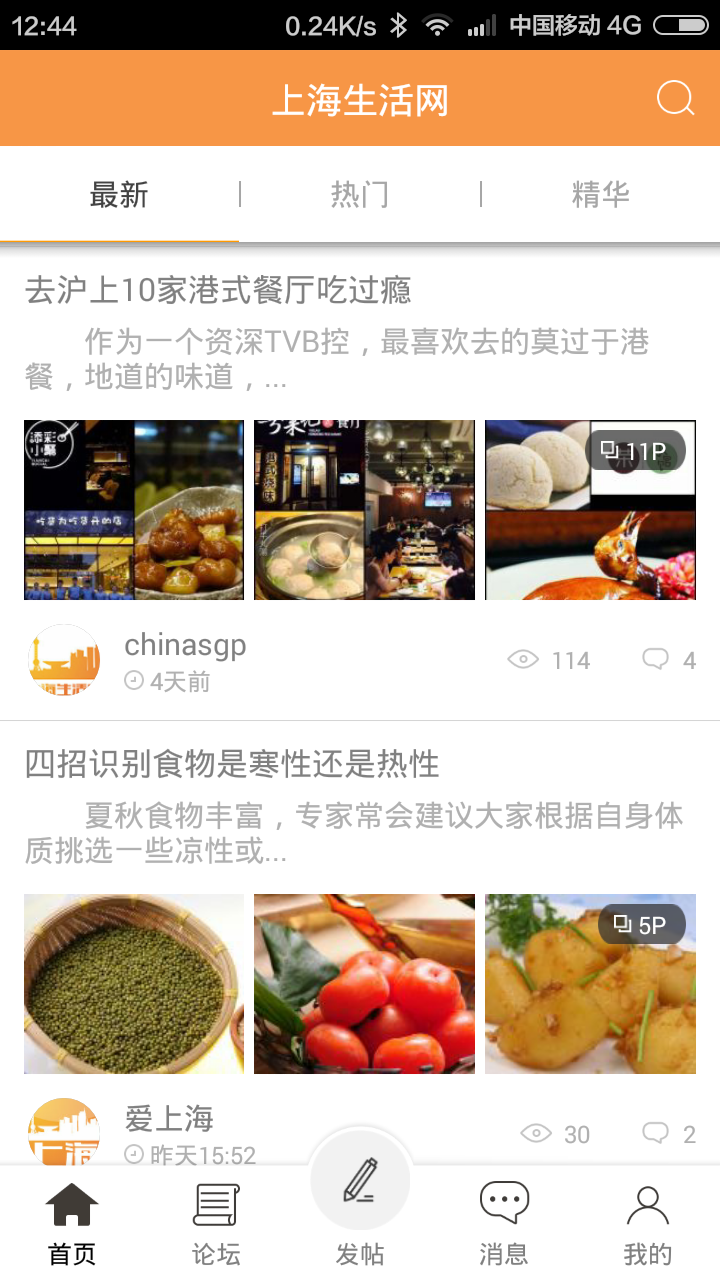Open comments on 爱上海's post
This screenshot has width=720, height=1280.
[x=669, y=1134]
